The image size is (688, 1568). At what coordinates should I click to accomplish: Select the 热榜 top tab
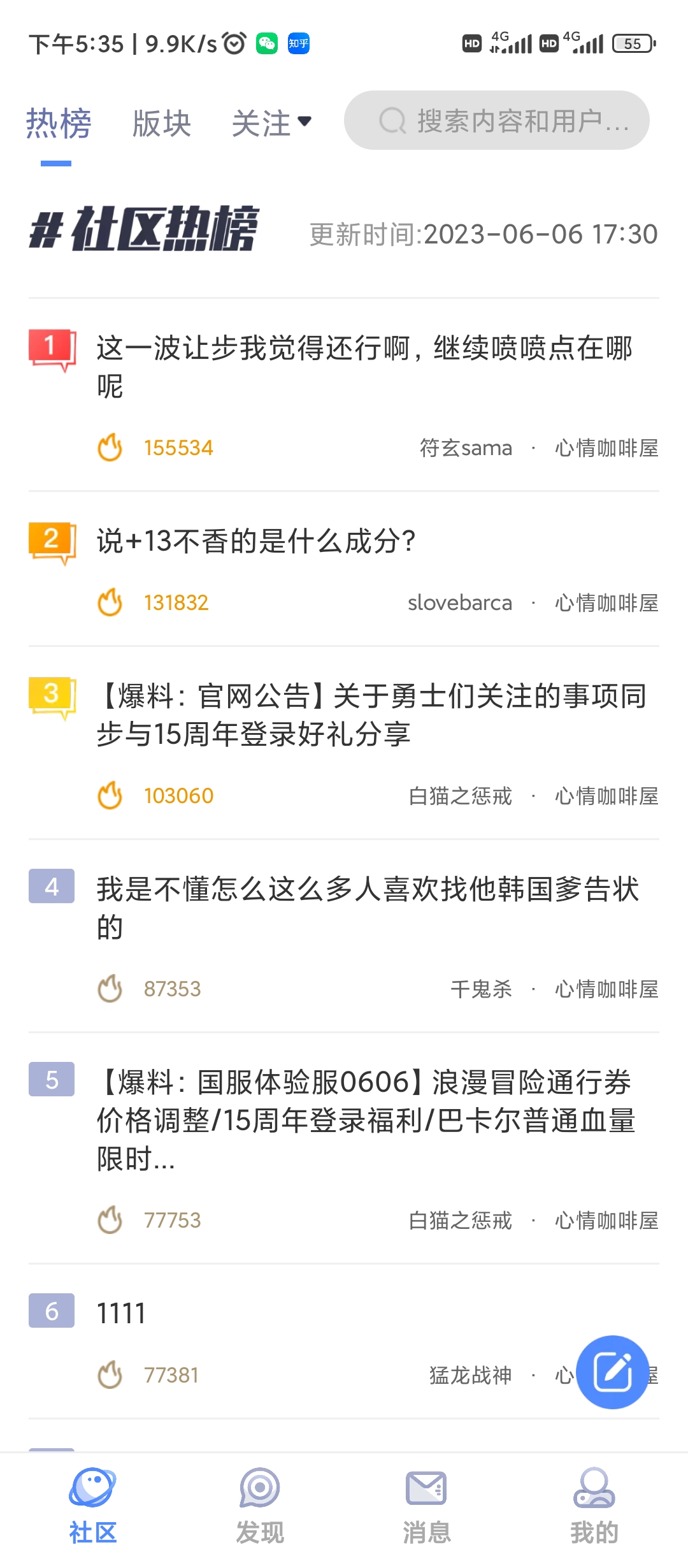click(58, 123)
